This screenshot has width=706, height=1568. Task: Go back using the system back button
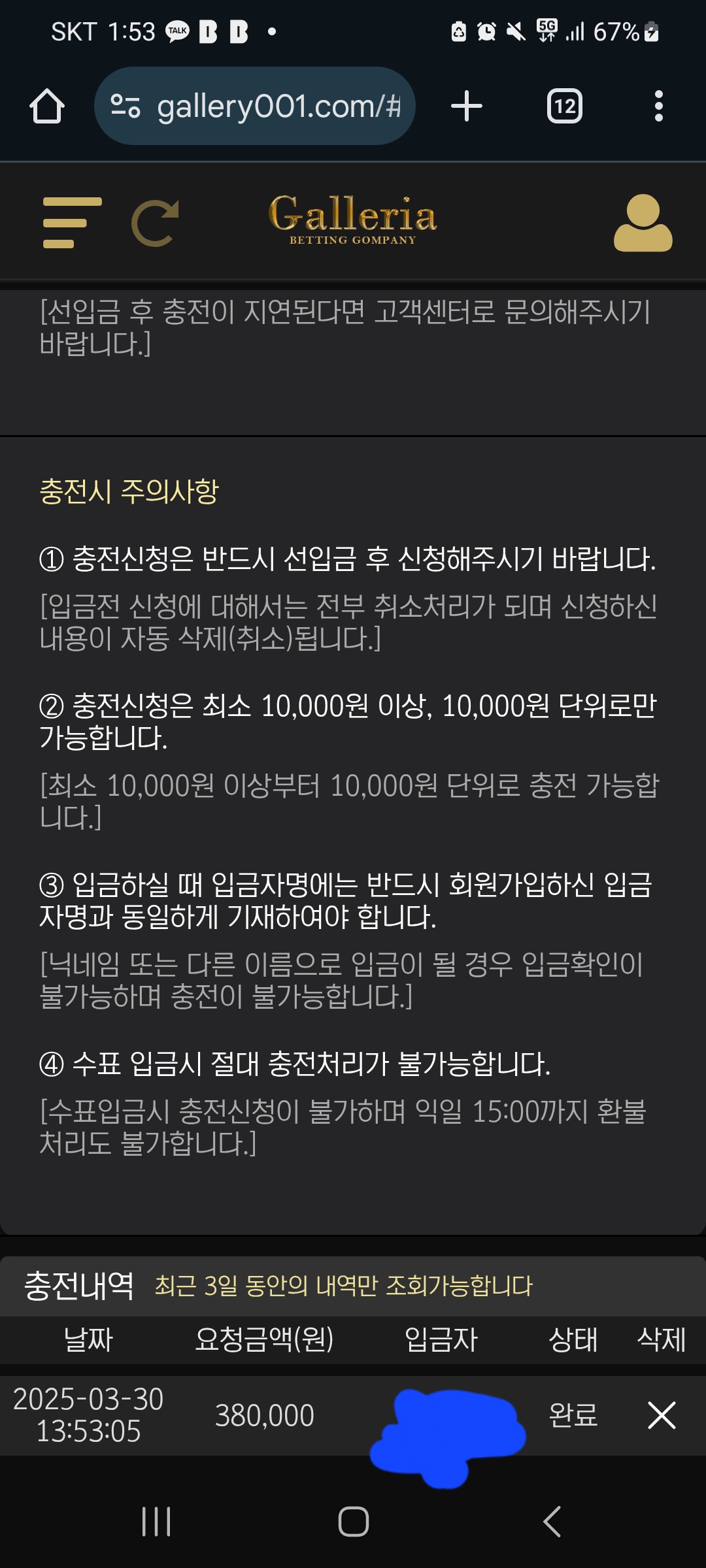click(x=552, y=1522)
